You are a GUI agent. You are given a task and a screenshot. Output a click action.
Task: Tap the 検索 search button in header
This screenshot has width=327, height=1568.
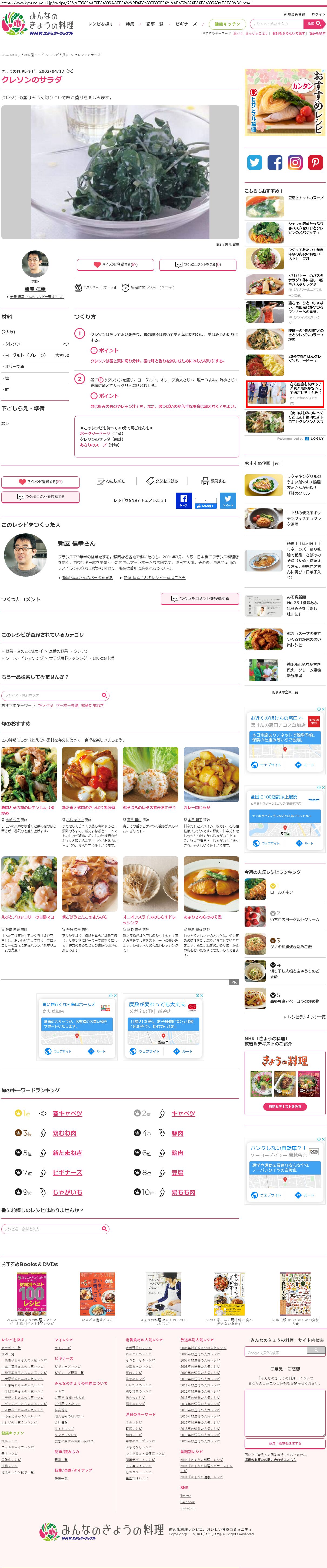point(311,24)
